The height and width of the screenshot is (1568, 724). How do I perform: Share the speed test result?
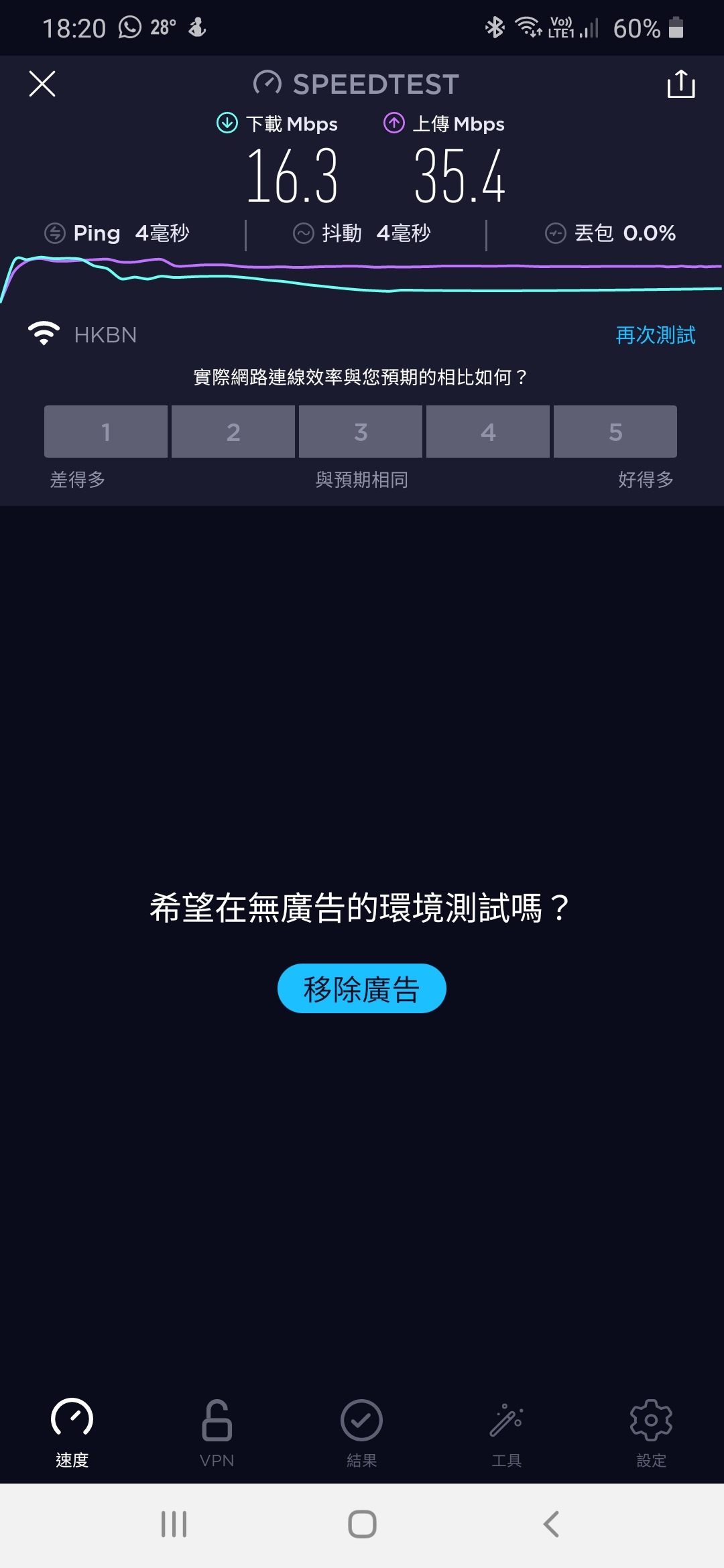(681, 84)
